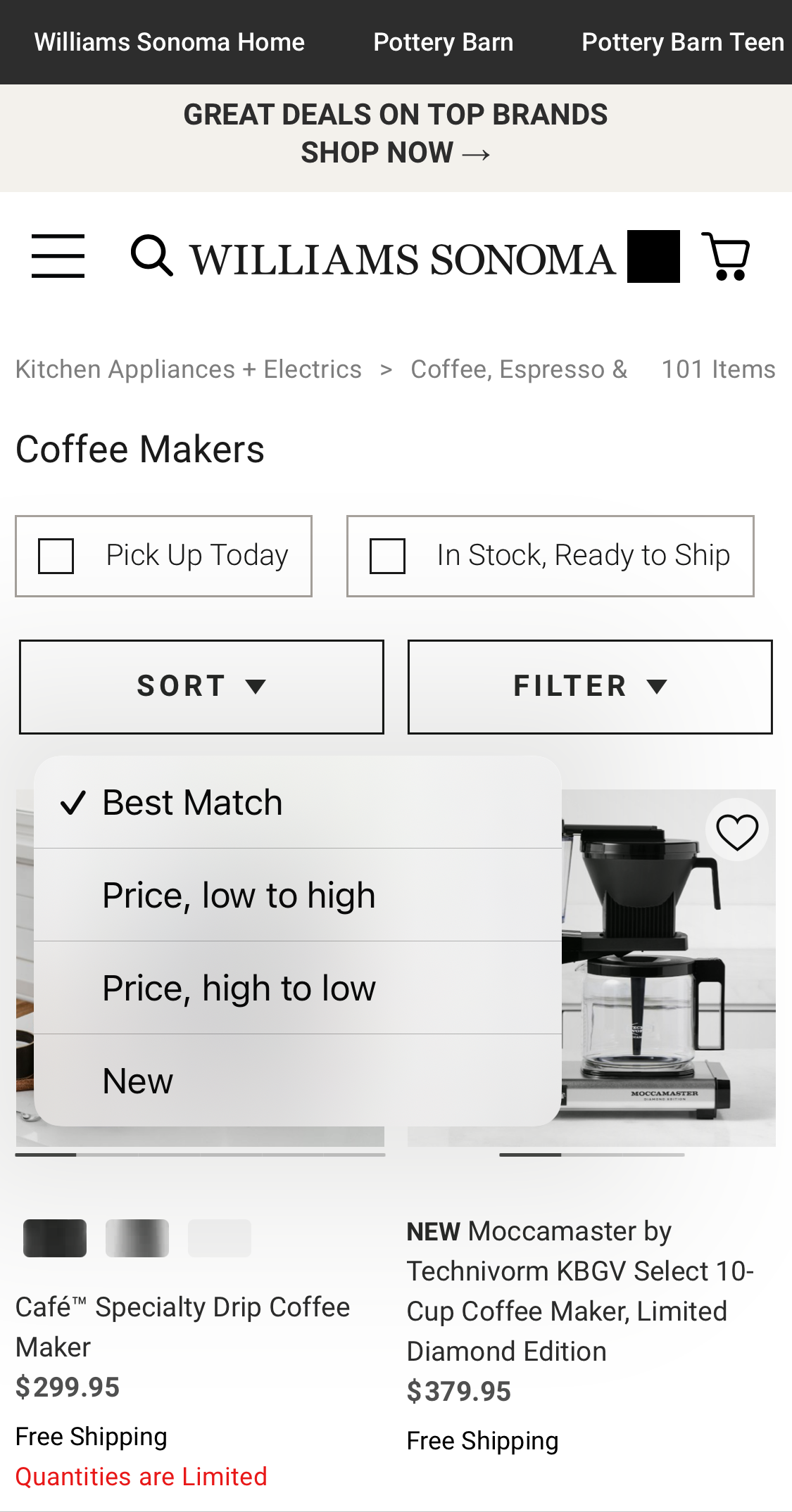The height and width of the screenshot is (1512, 792).
Task: Choose the New sort option
Action: click(x=138, y=1080)
